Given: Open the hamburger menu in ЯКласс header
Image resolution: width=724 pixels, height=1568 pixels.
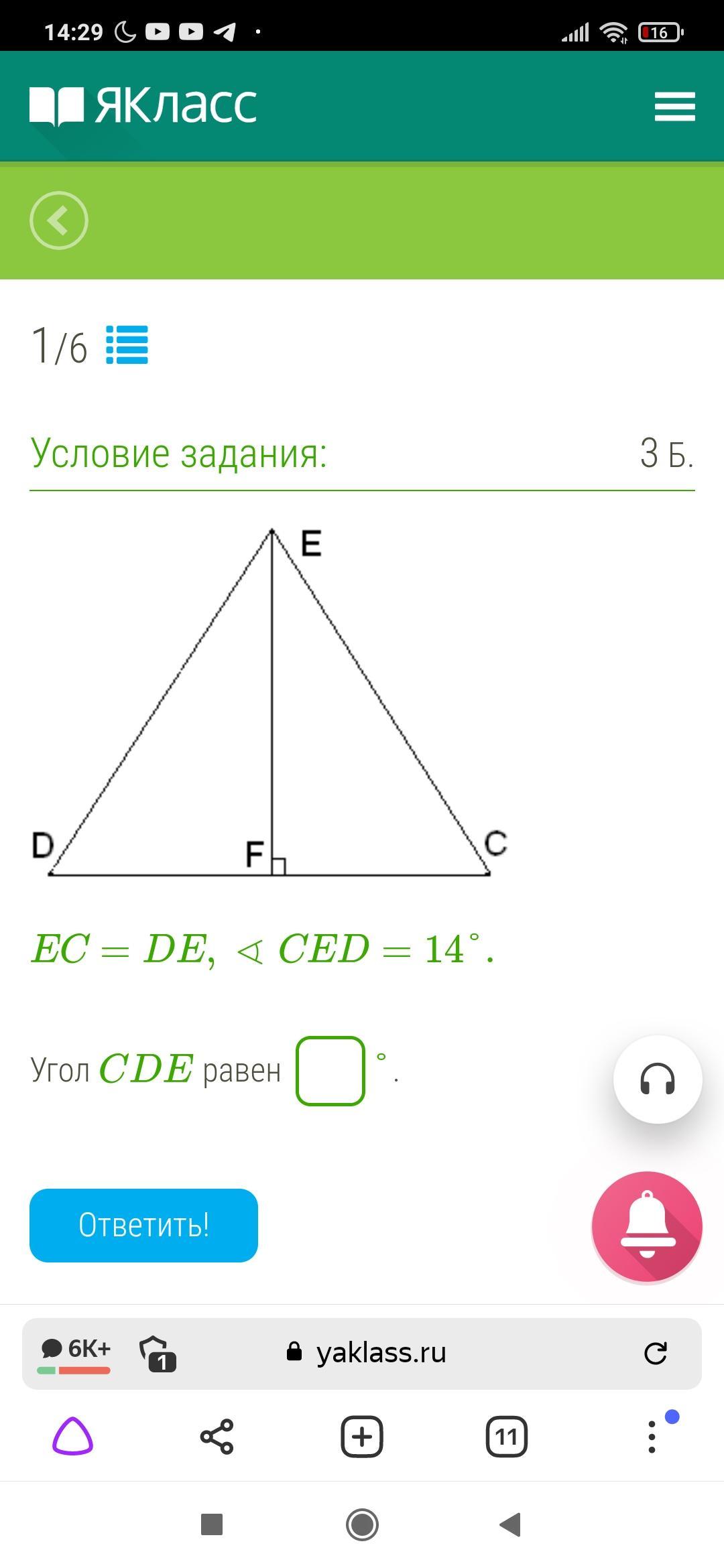Looking at the screenshot, I should pos(674,107).
